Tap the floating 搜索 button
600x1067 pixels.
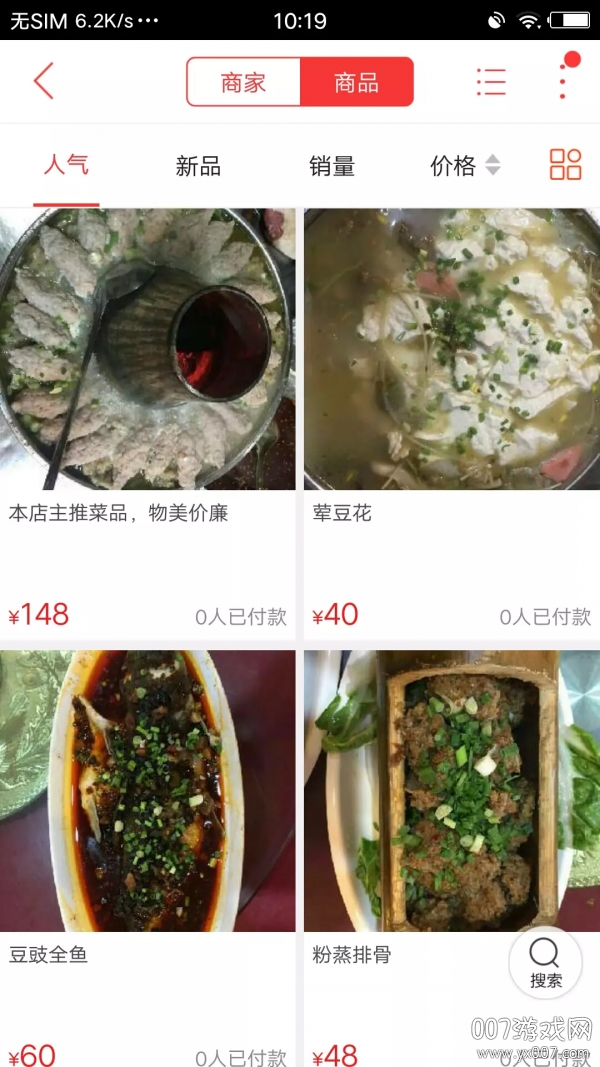click(545, 962)
